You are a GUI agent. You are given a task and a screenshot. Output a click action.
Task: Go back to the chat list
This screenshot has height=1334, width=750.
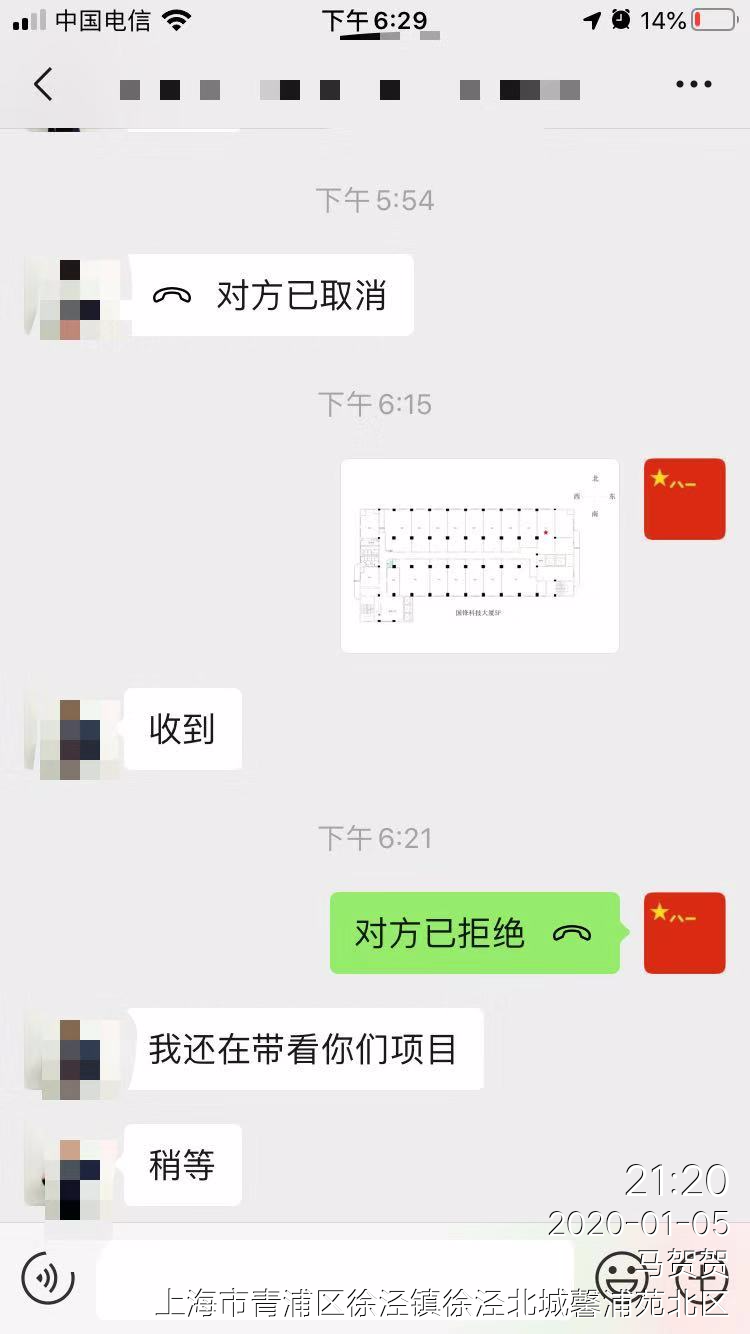(43, 85)
